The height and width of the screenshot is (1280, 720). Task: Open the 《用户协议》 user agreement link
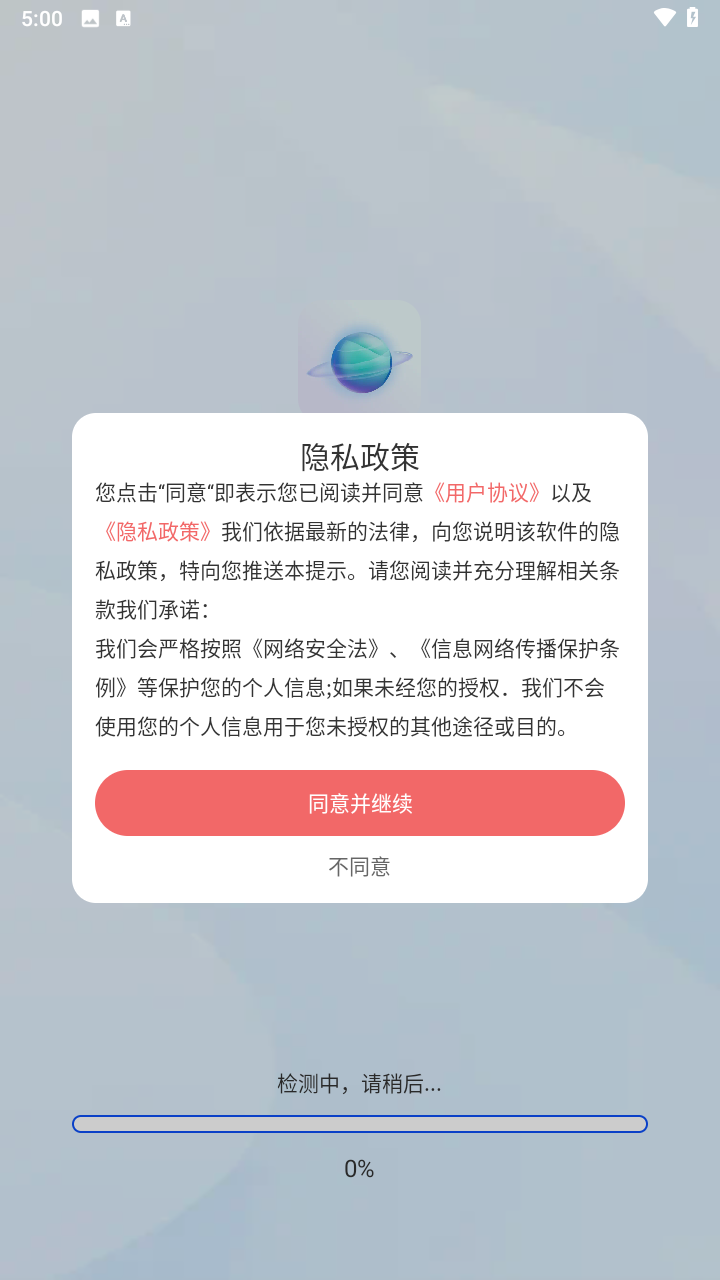tap(487, 492)
